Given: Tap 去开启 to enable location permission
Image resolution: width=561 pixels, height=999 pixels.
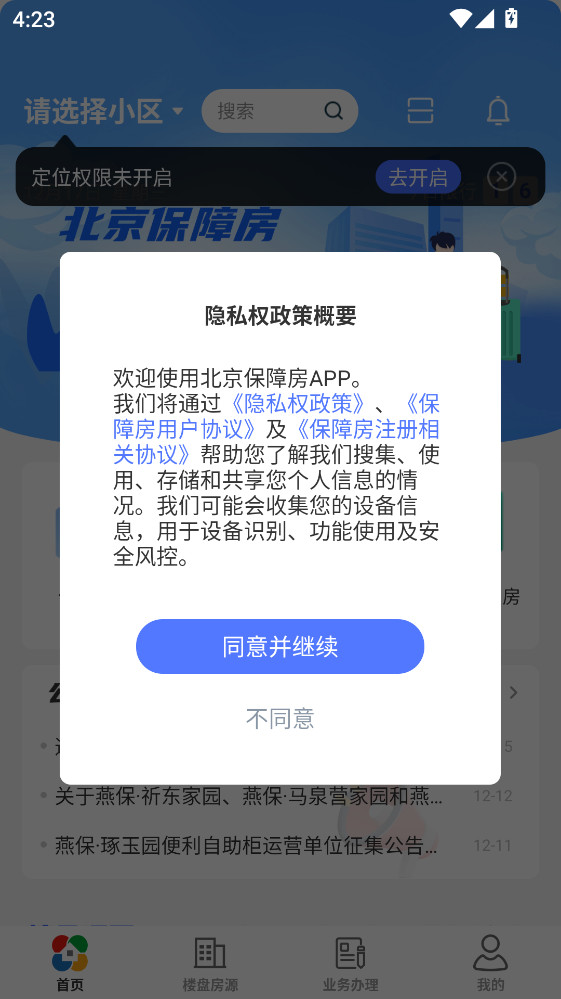Looking at the screenshot, I should 418,177.
